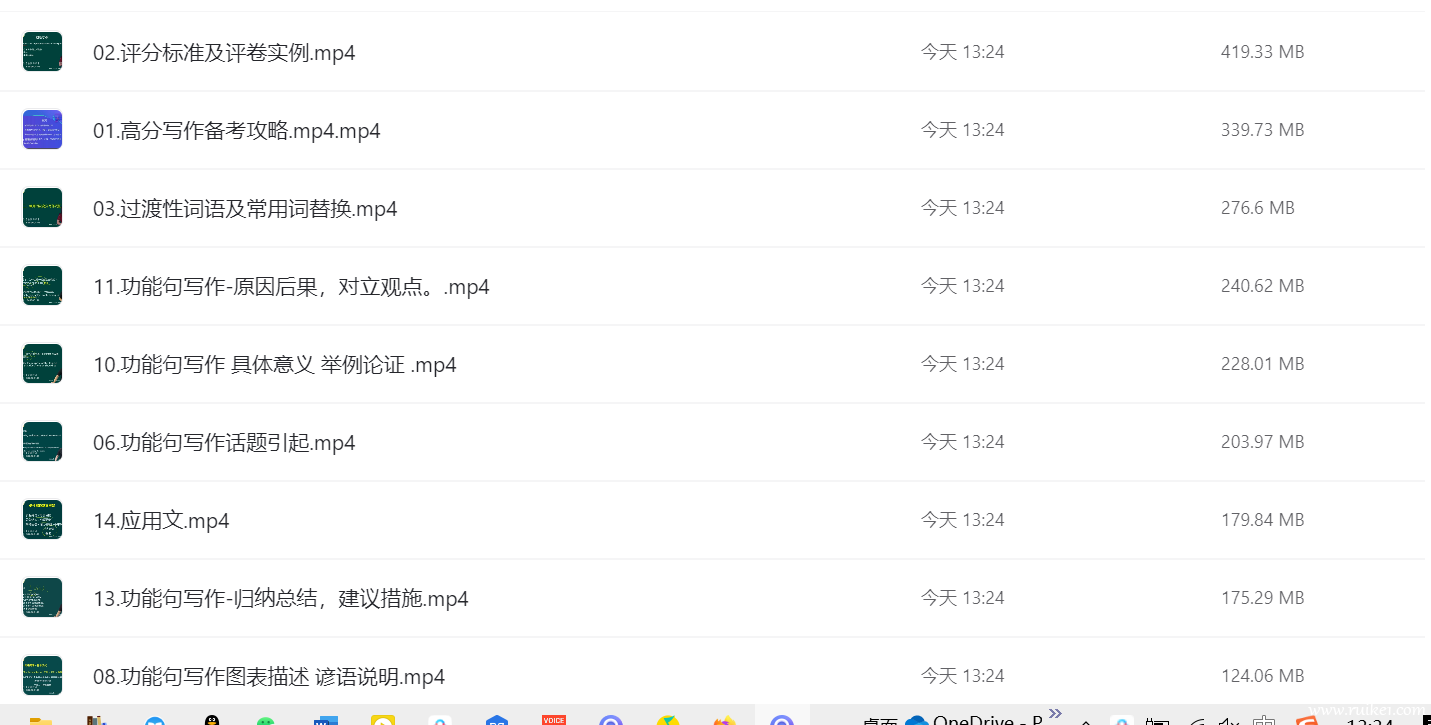Open 01.高分写作备考攻略.mp4.mp4 file
This screenshot has height=725, width=1431.
[236, 130]
